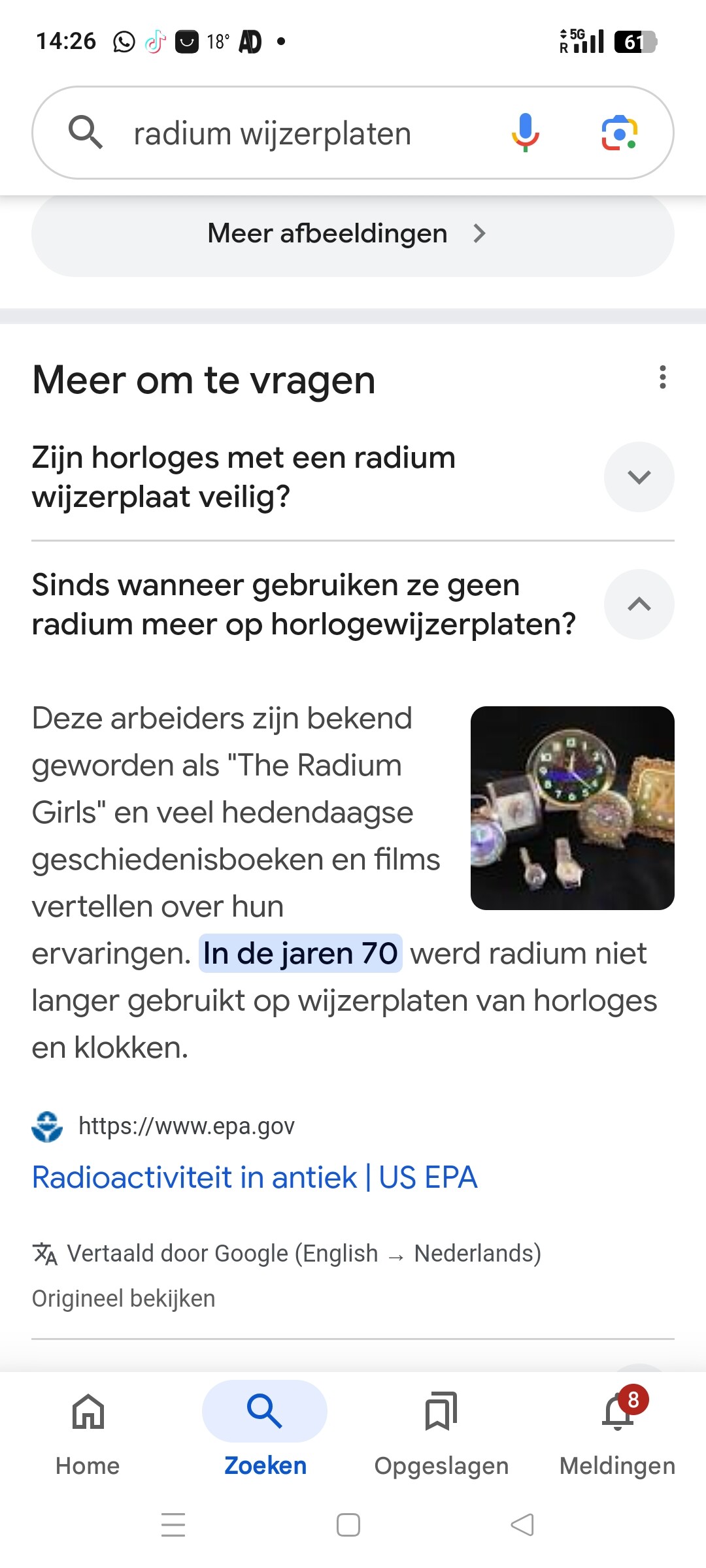706x1568 pixels.
Task: Open system recent apps
Action: pyautogui.click(x=173, y=1525)
